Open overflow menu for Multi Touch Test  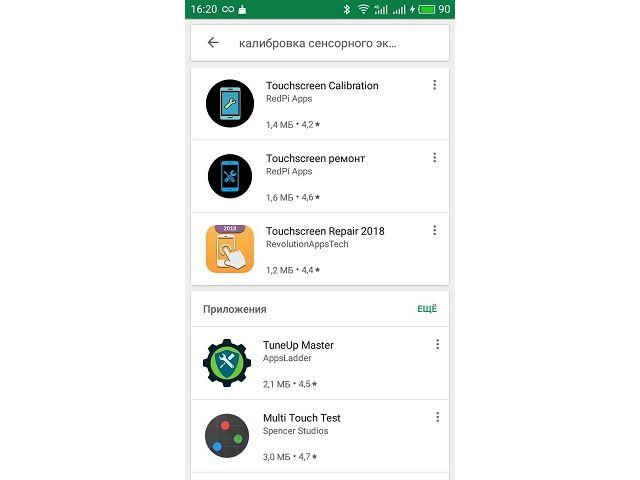point(437,417)
